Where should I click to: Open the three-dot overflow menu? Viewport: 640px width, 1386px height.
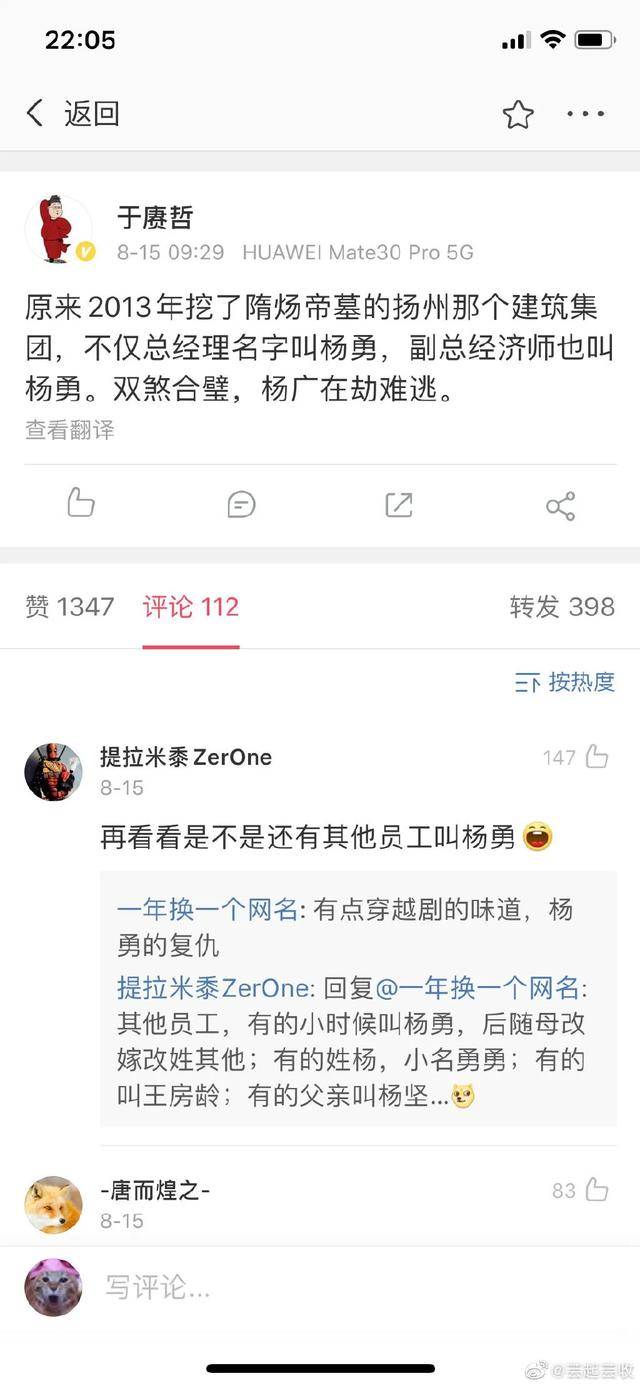tap(585, 115)
